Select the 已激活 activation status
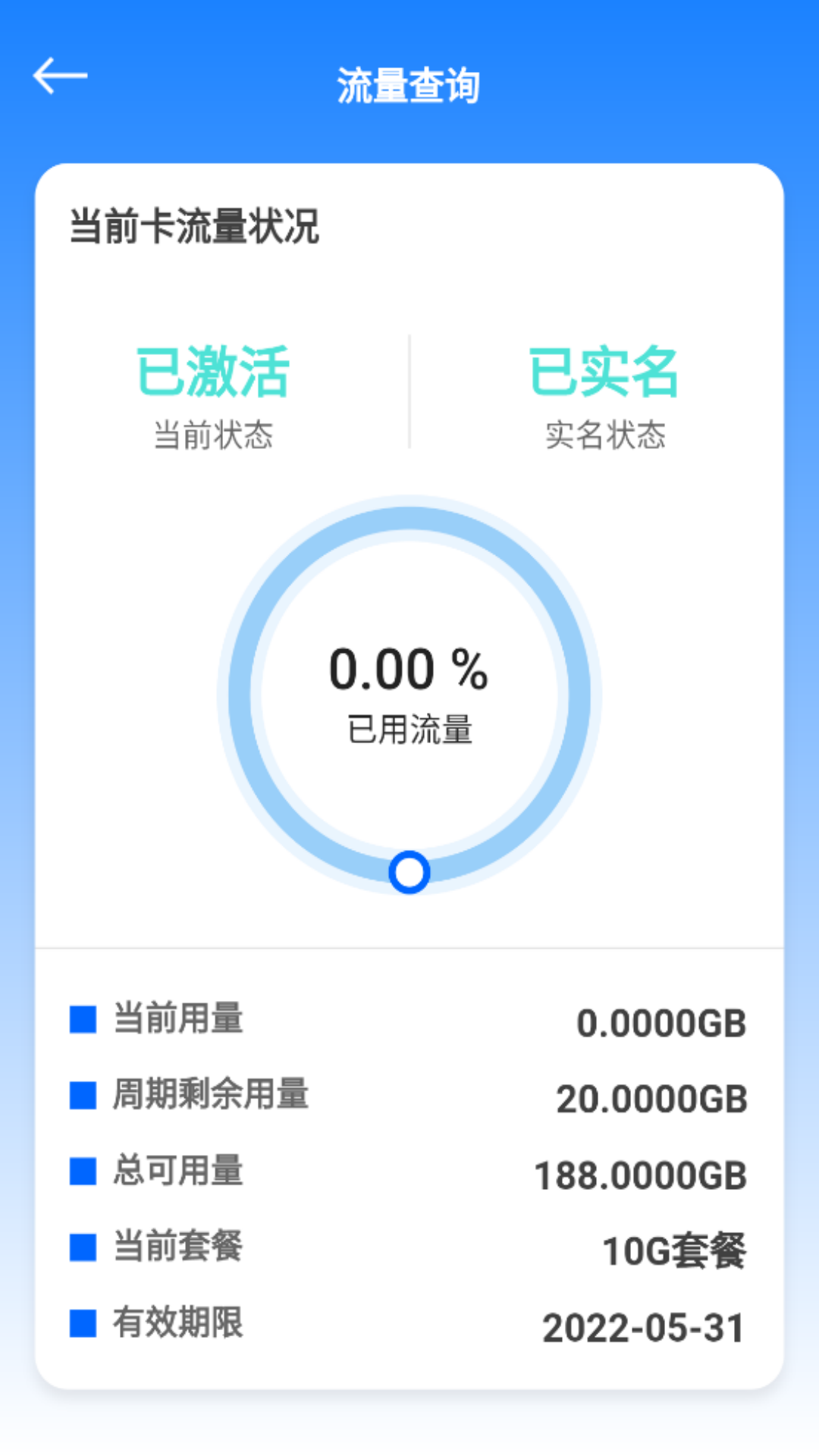The width and height of the screenshot is (819, 1456). pyautogui.click(x=215, y=372)
